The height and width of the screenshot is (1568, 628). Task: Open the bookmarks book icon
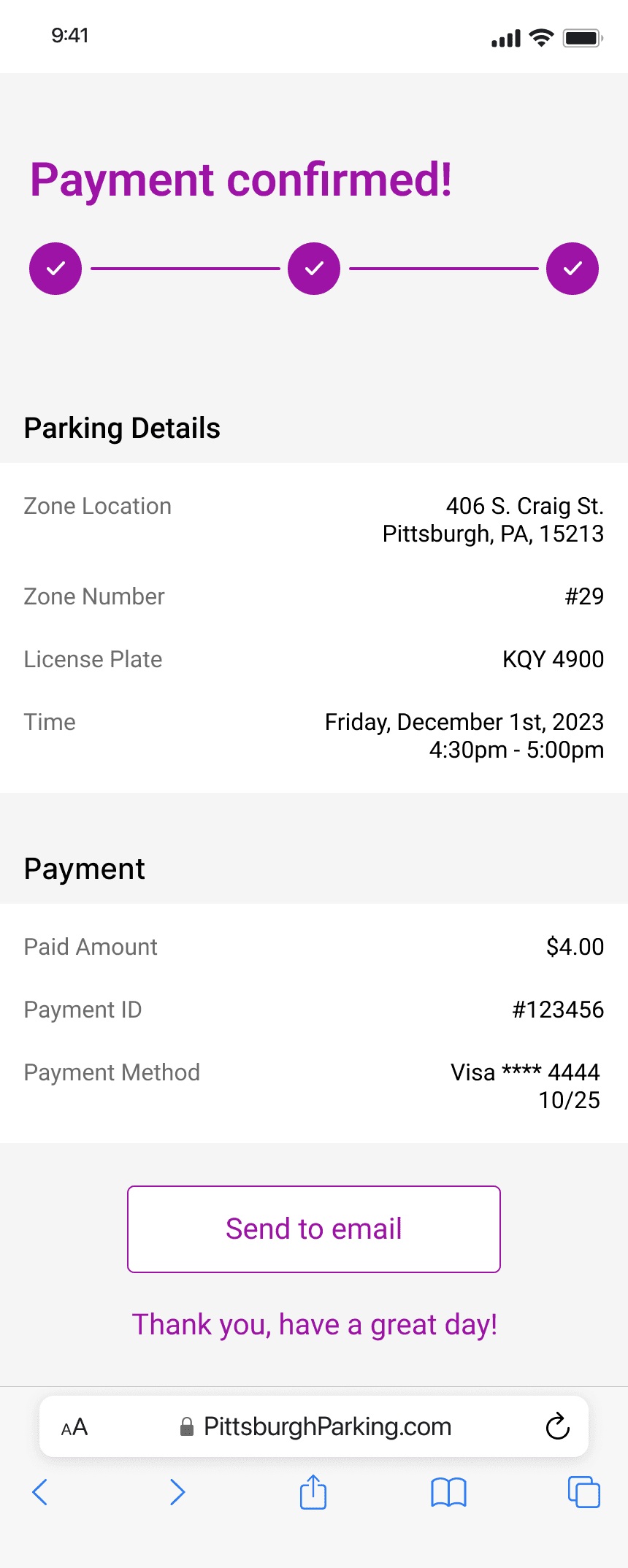tap(448, 1492)
